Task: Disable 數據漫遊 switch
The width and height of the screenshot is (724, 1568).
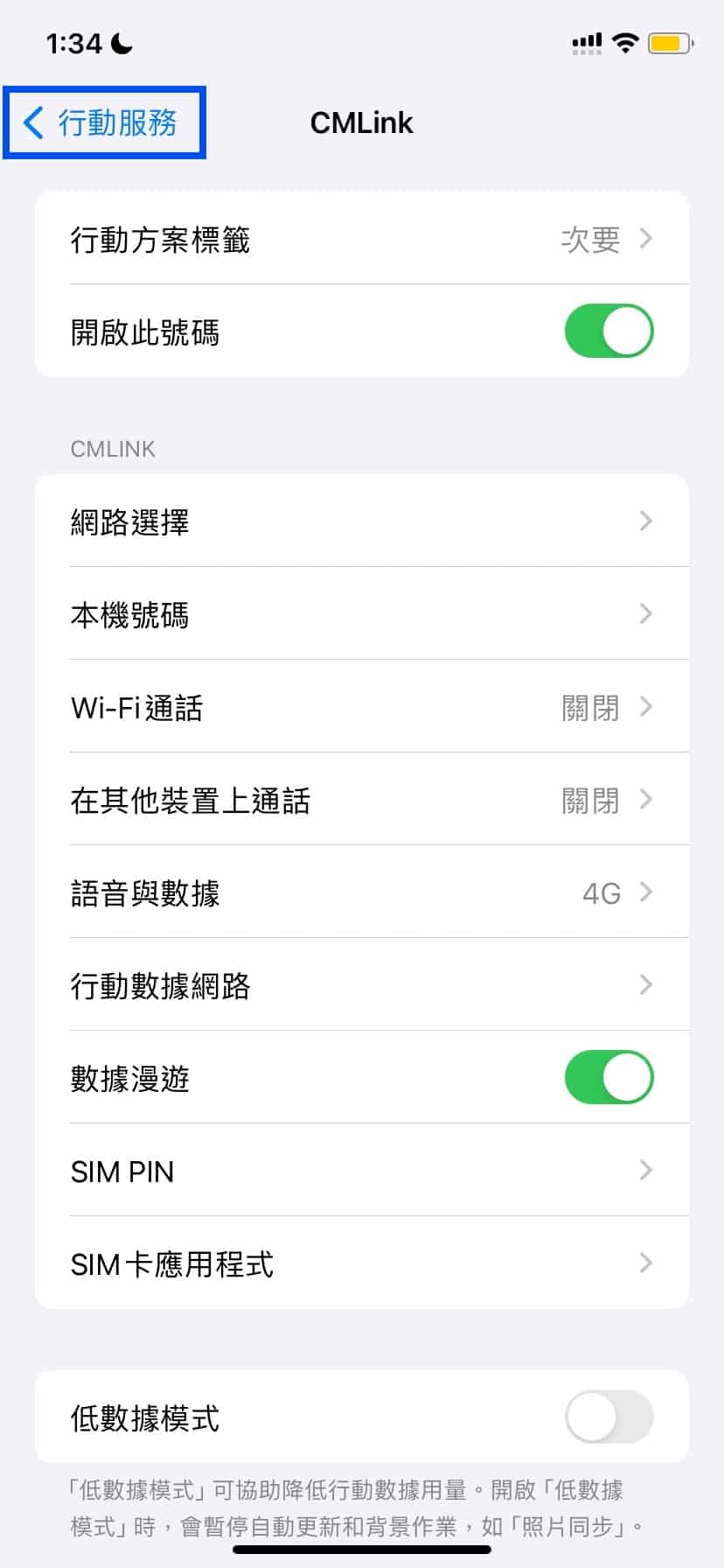Action: click(x=609, y=1078)
